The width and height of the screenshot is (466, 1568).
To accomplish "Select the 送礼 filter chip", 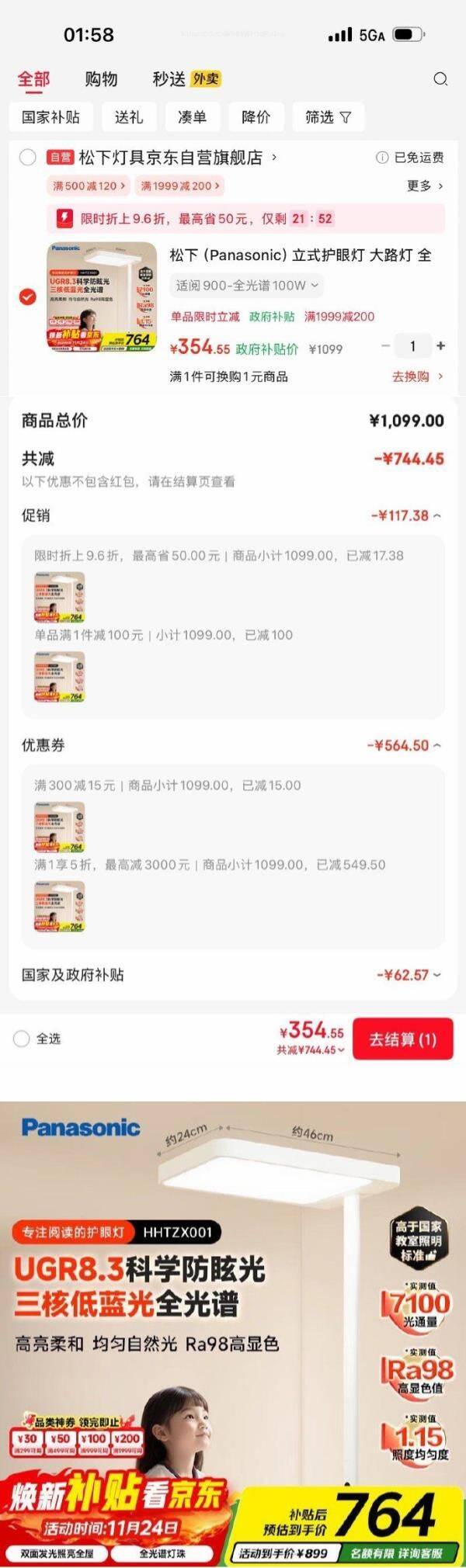I will (129, 117).
